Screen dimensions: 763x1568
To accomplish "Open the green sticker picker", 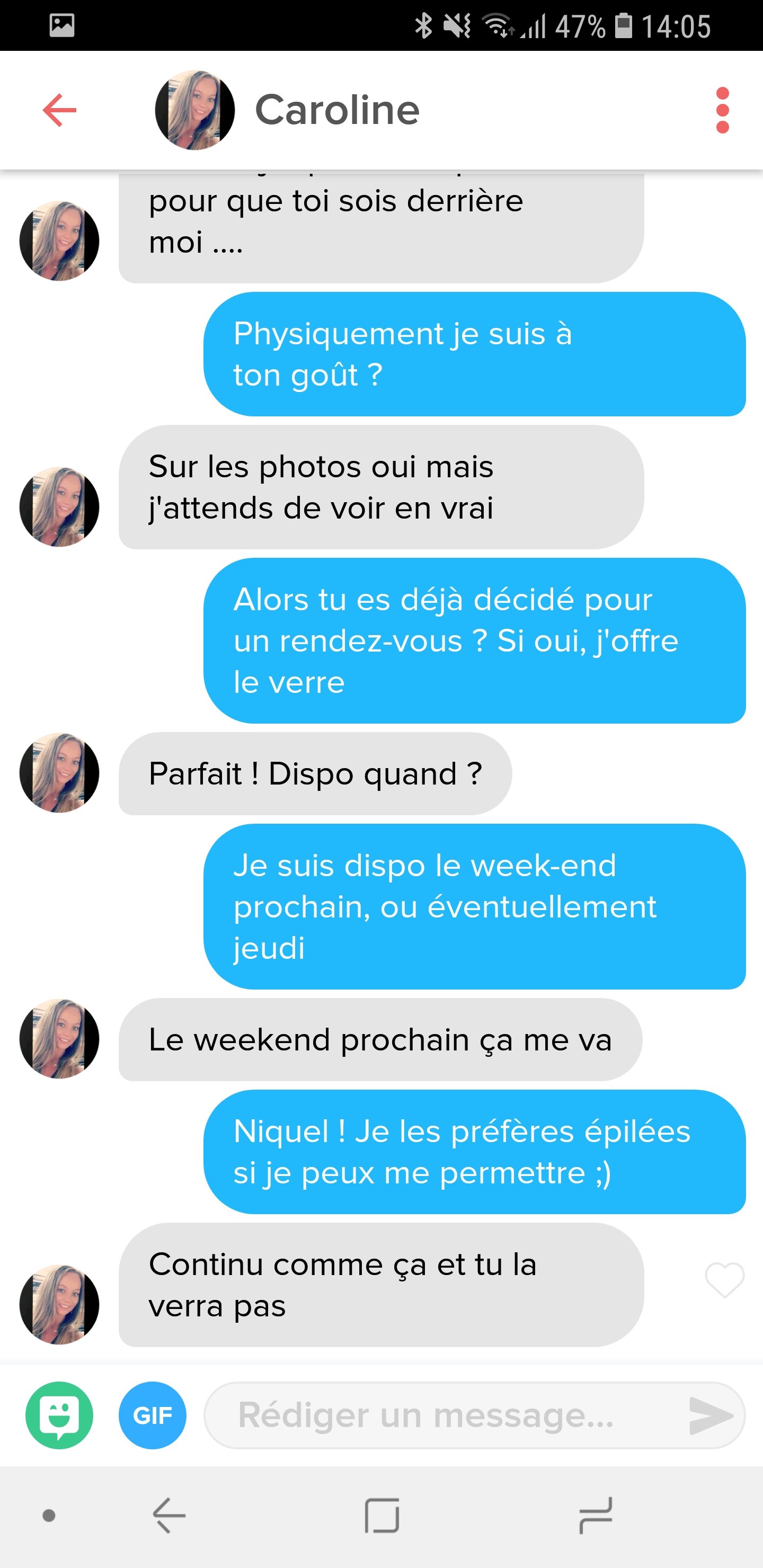I will pos(60,1415).
